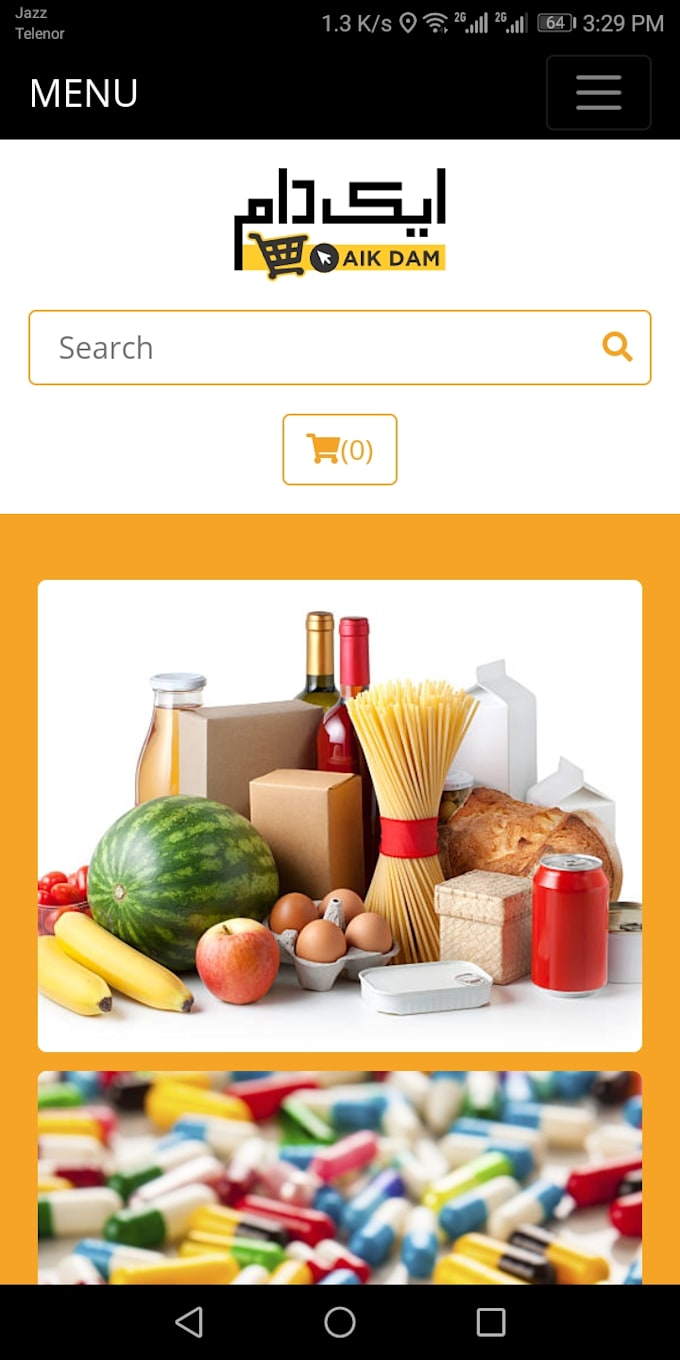Image resolution: width=680 pixels, height=1360 pixels.
Task: Open recent apps from navigation bar
Action: point(491,1322)
